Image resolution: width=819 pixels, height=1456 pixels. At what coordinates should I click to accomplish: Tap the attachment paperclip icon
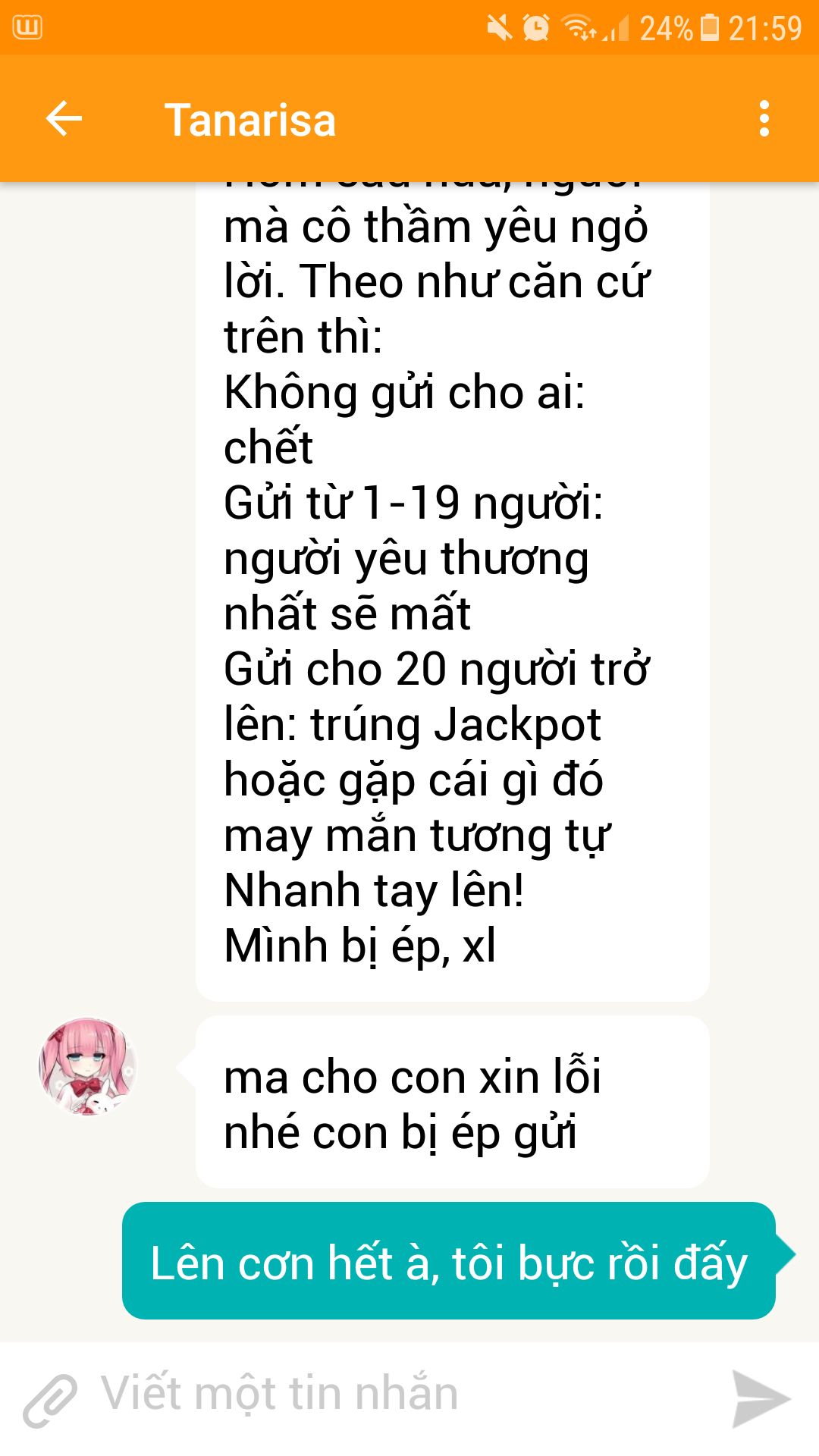pos(50,1399)
